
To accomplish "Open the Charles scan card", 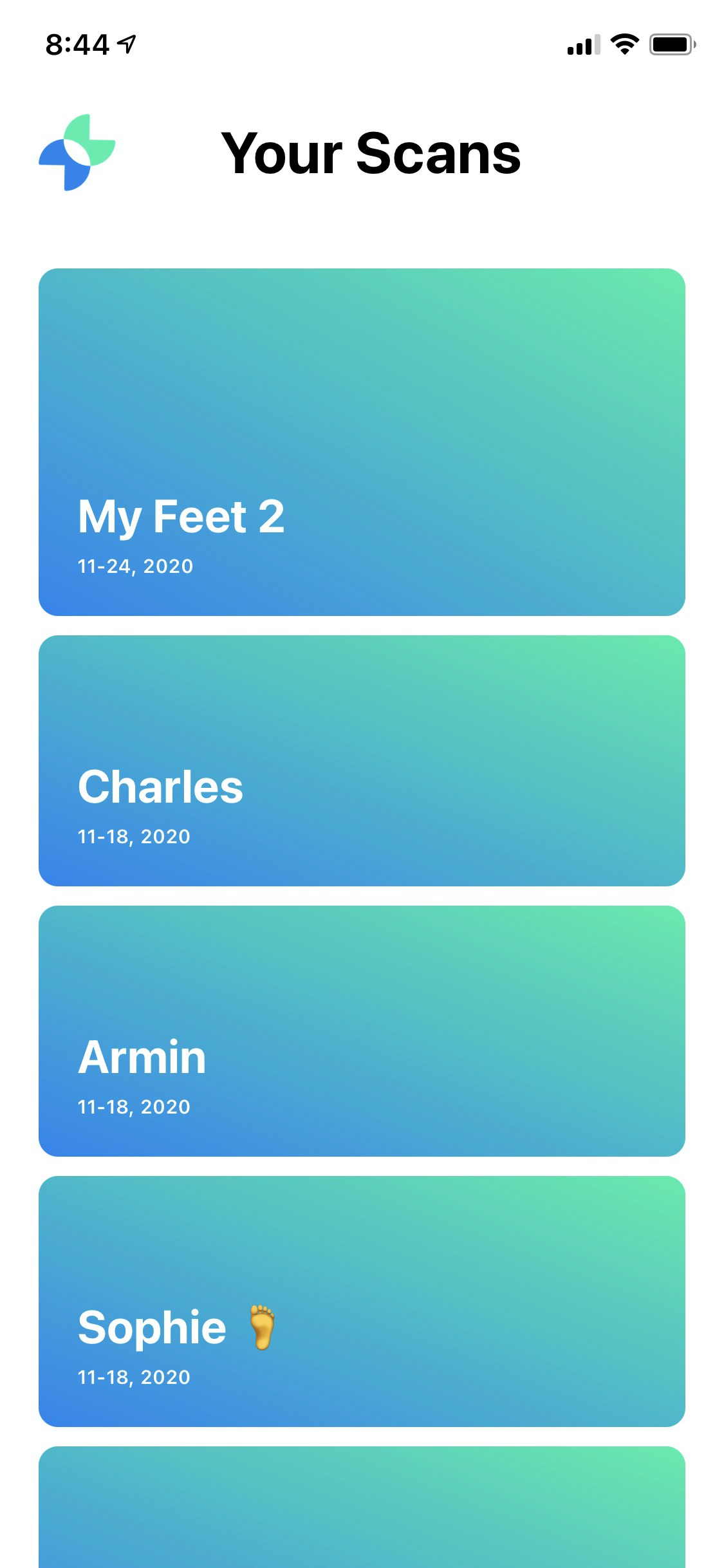I will click(362, 760).
